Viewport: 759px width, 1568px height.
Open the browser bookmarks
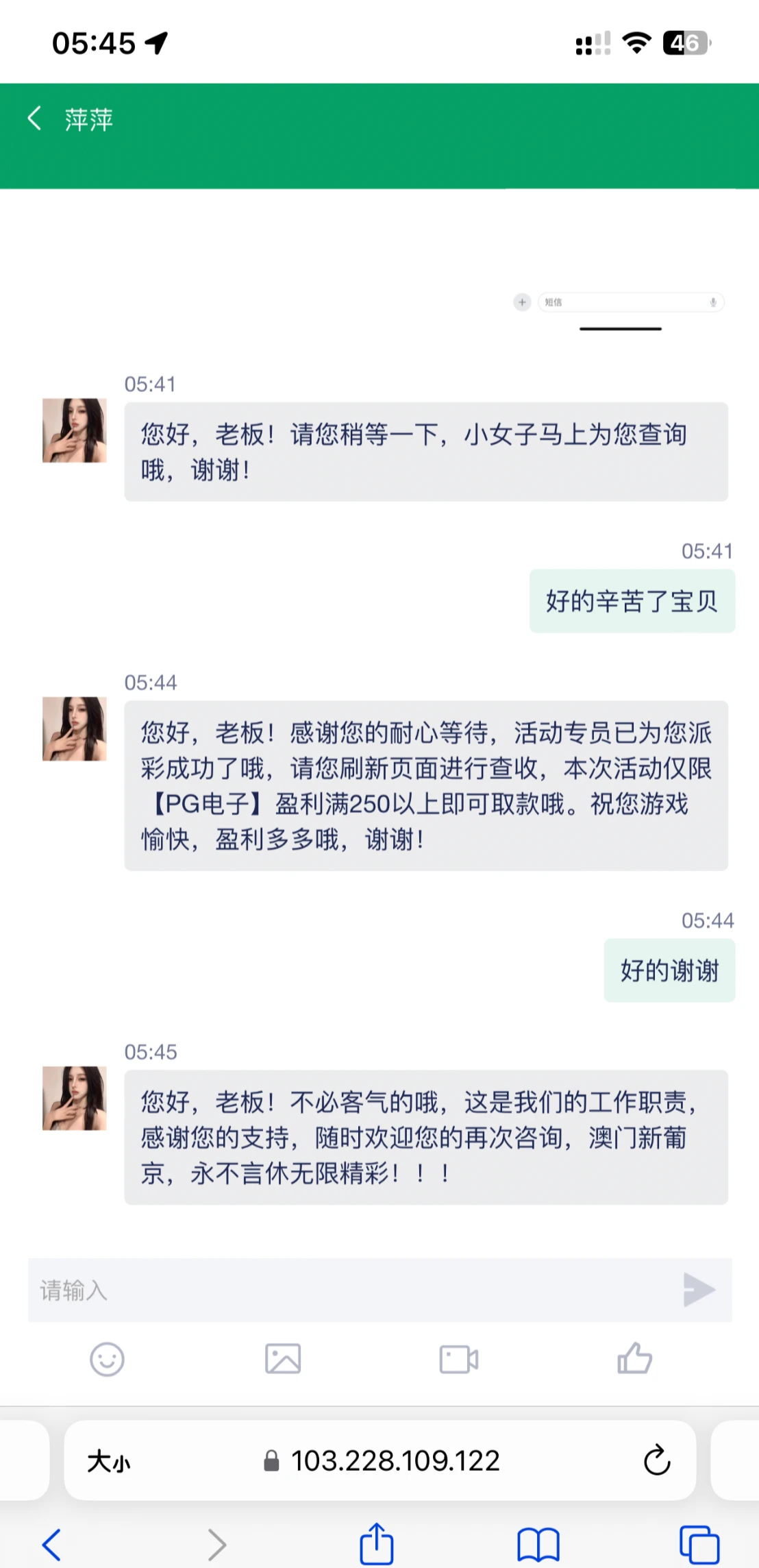[538, 1545]
